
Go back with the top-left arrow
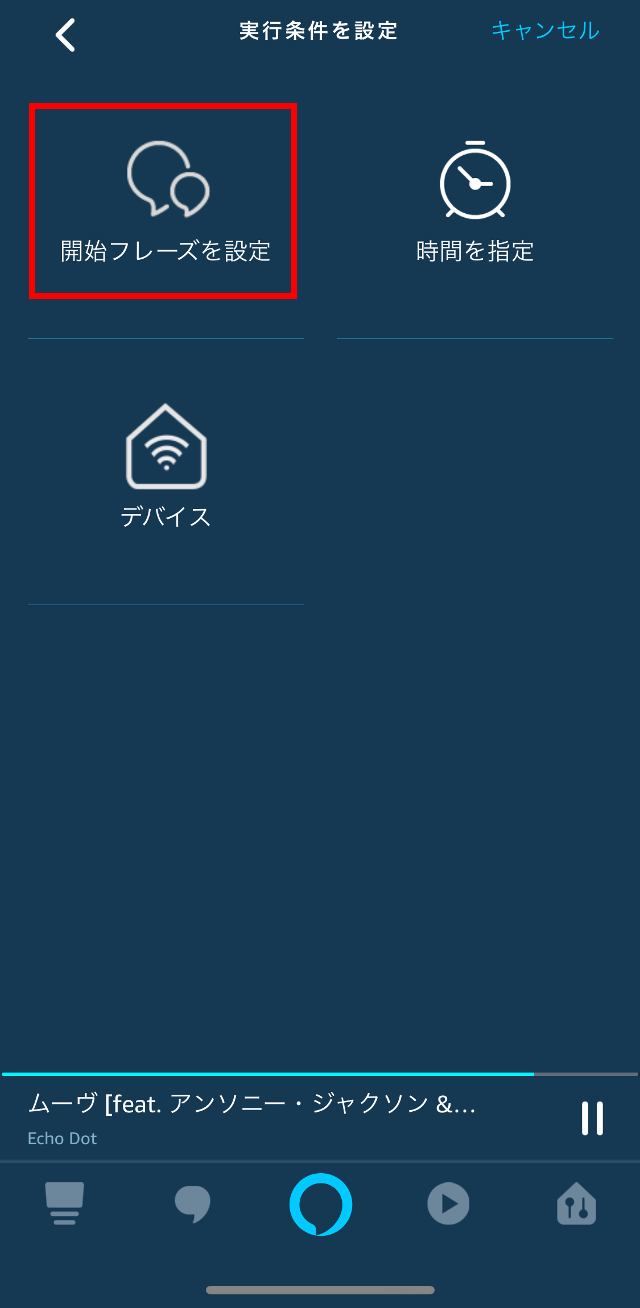tap(66, 34)
